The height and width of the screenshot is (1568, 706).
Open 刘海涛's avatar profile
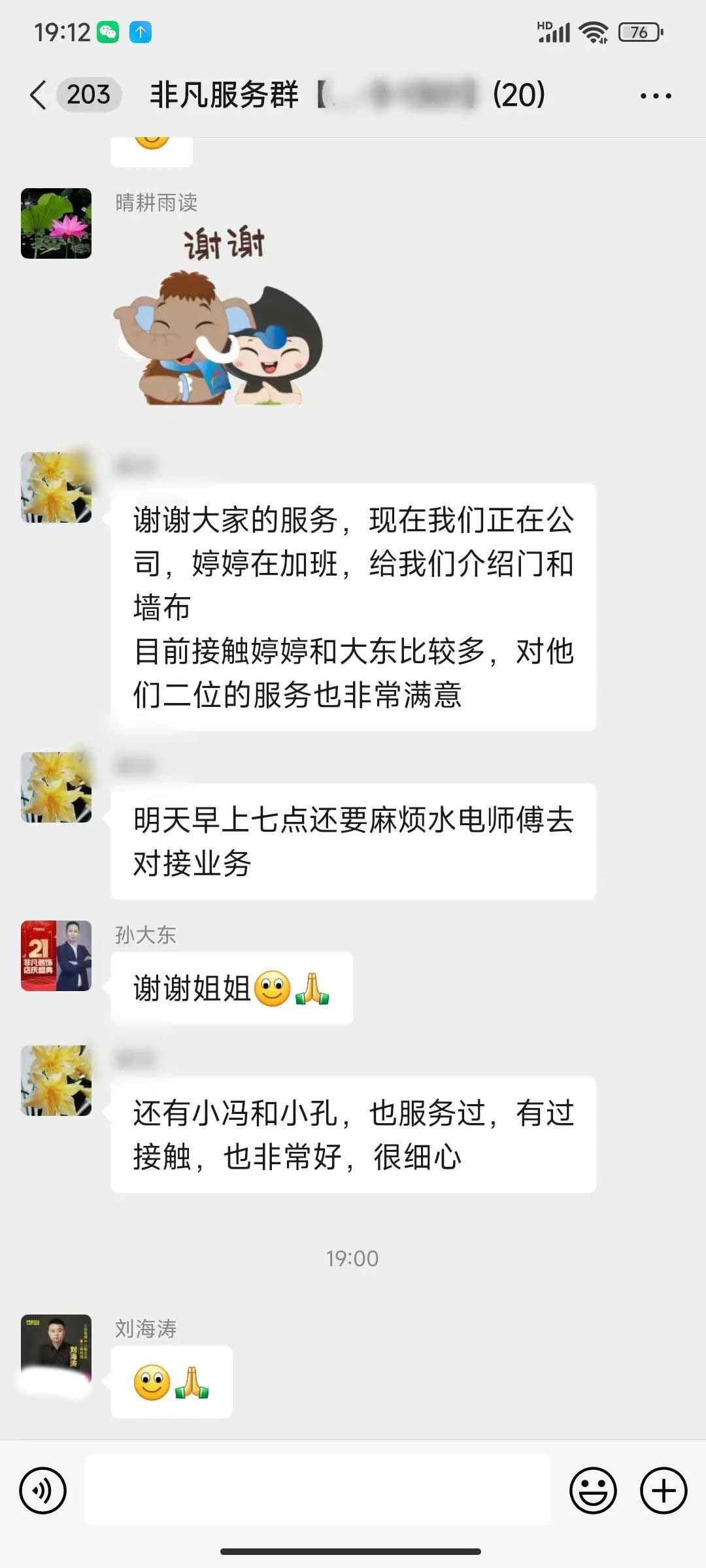pos(56,1349)
